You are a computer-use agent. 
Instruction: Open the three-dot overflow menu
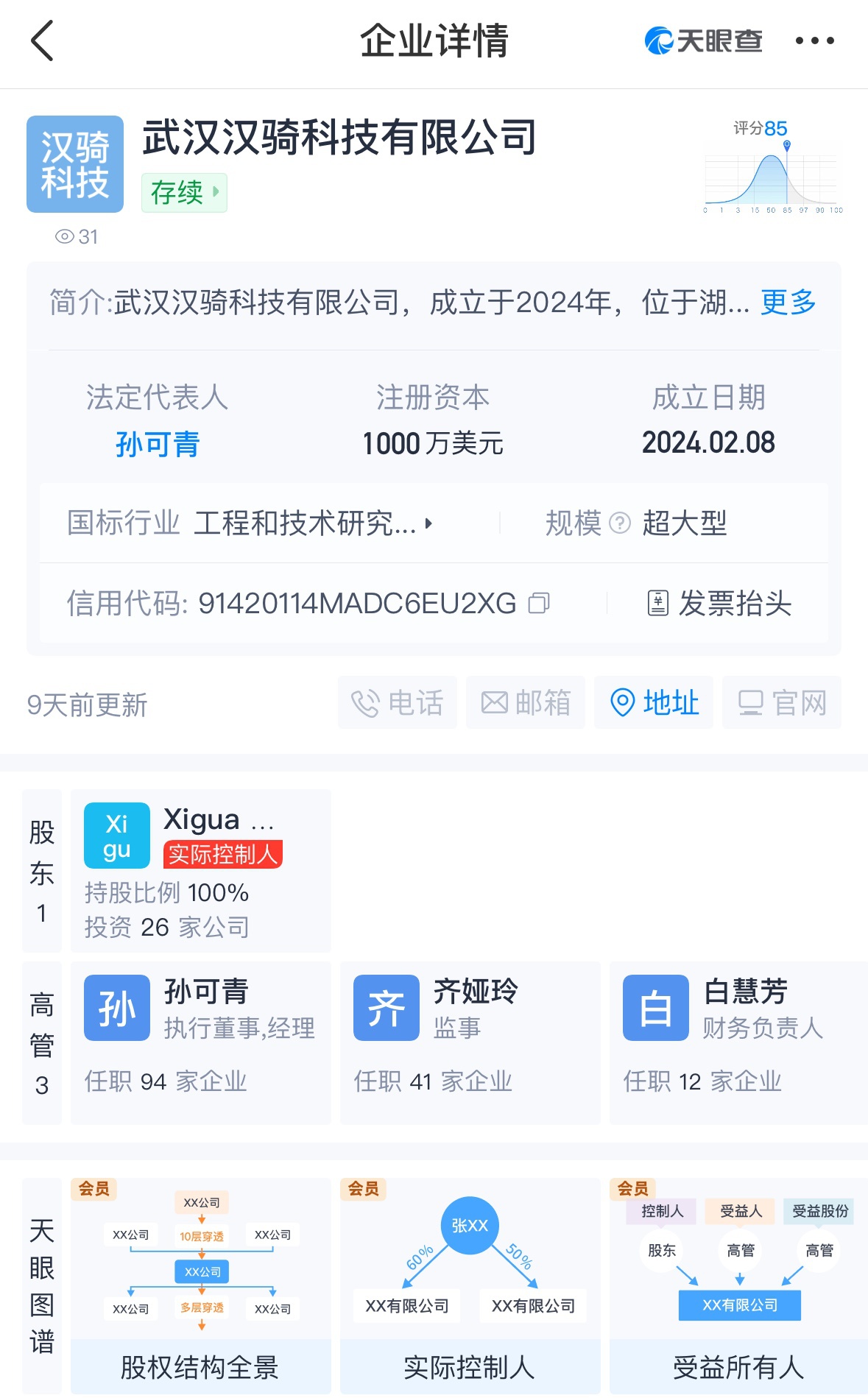[814, 40]
